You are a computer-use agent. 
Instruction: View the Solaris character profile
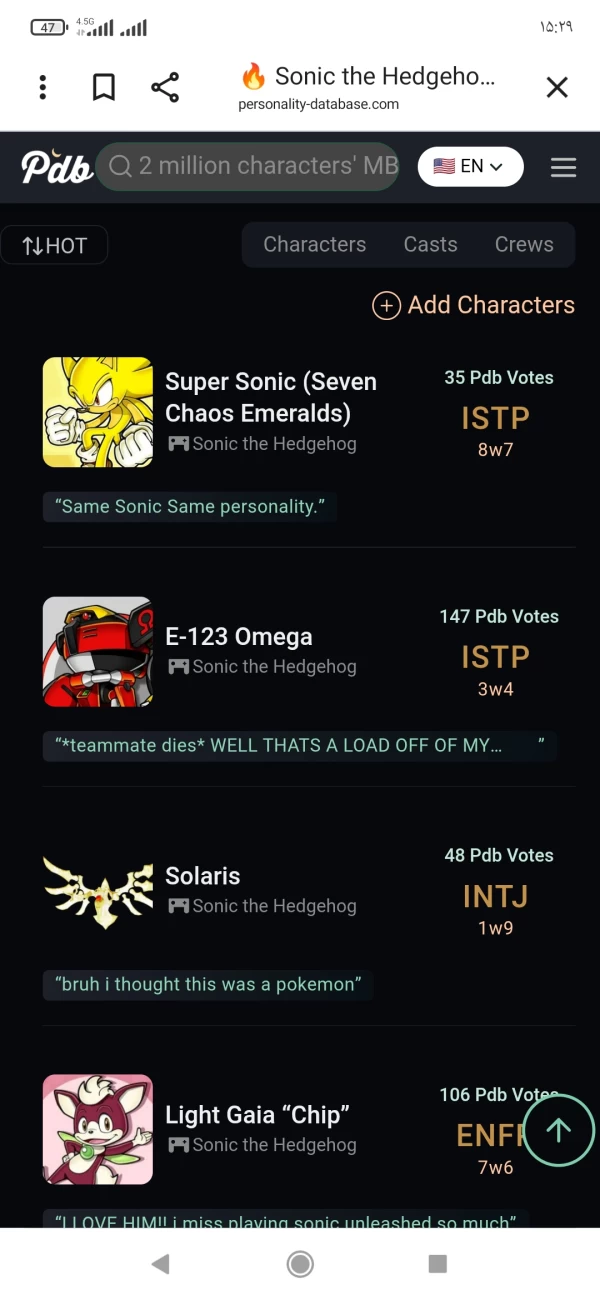pyautogui.click(x=203, y=876)
